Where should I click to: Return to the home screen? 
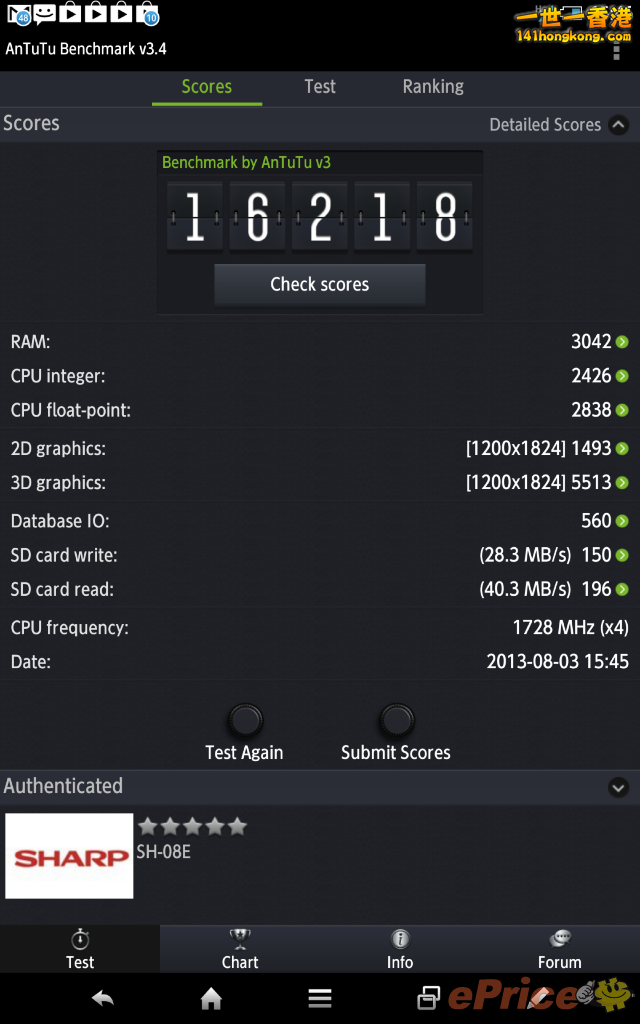[x=211, y=999]
